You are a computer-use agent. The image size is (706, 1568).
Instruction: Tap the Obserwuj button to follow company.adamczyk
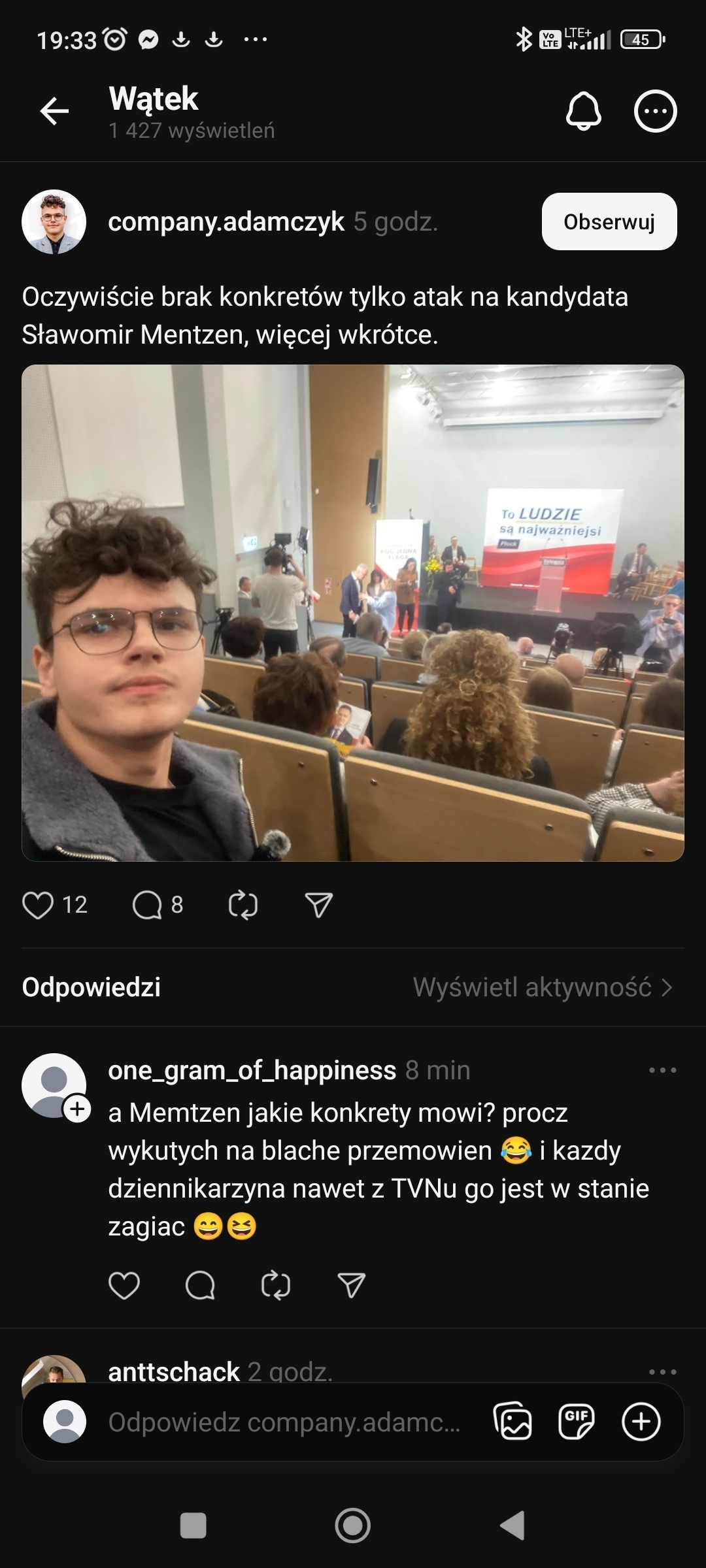(x=609, y=221)
